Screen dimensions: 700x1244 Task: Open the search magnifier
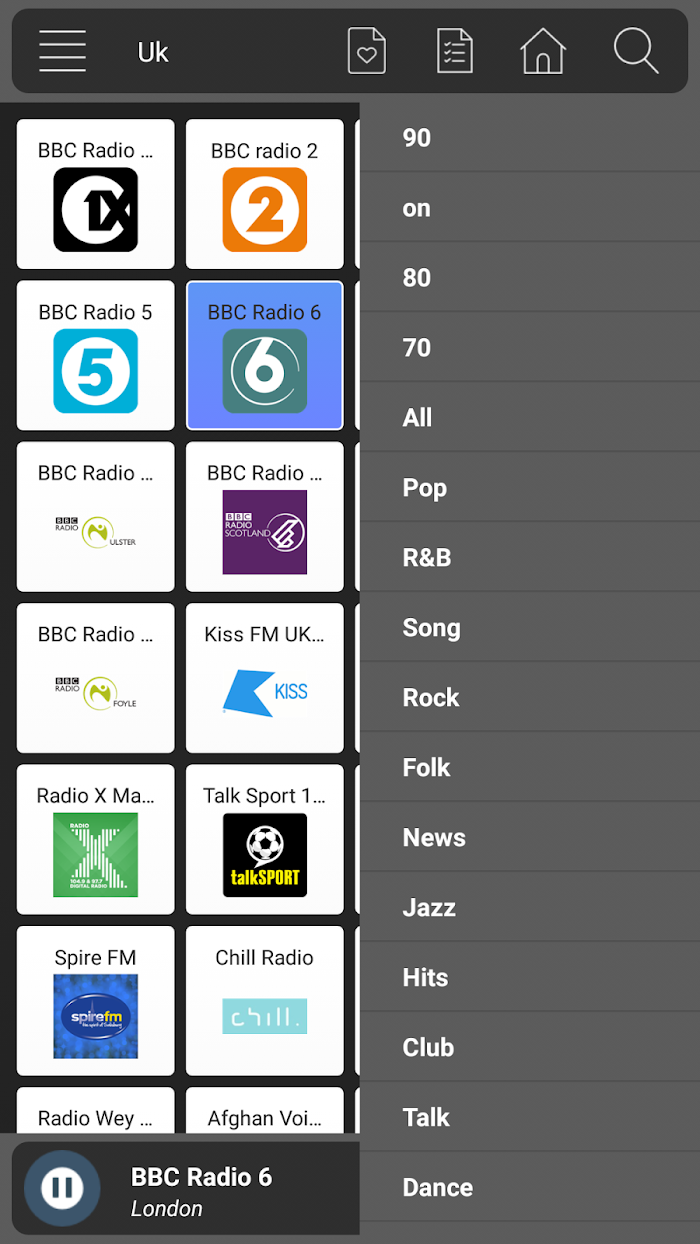(x=636, y=51)
